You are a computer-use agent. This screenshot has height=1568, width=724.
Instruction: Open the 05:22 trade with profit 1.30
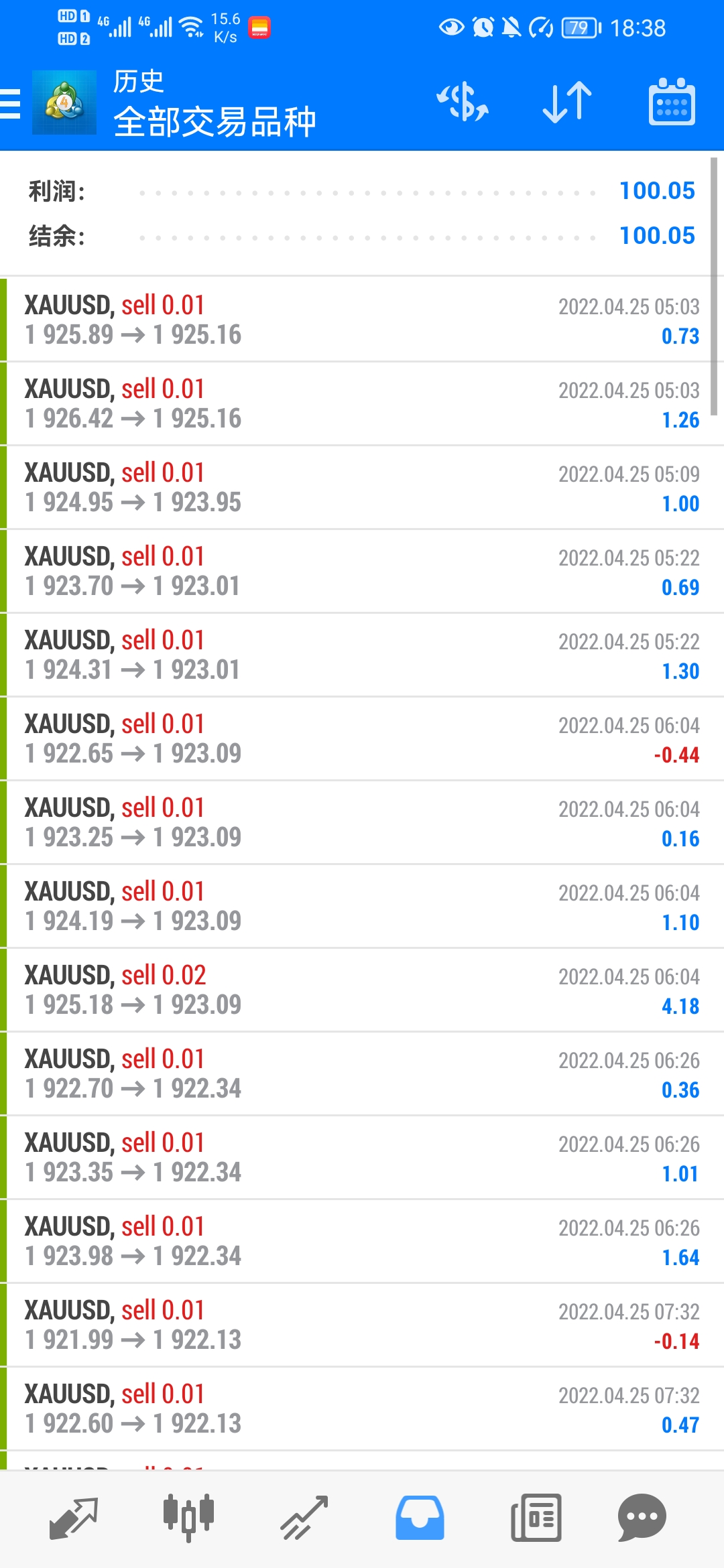[362, 655]
